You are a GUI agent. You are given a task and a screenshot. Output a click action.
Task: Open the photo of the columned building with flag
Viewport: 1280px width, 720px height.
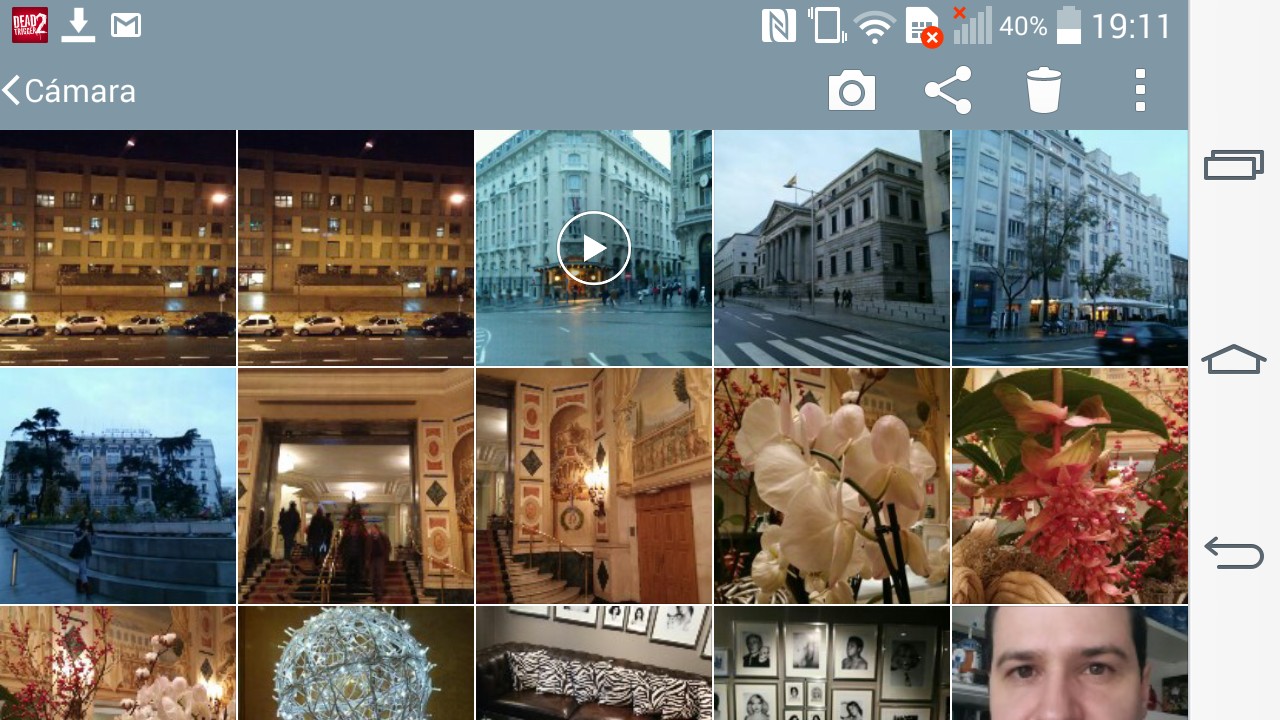coord(831,248)
